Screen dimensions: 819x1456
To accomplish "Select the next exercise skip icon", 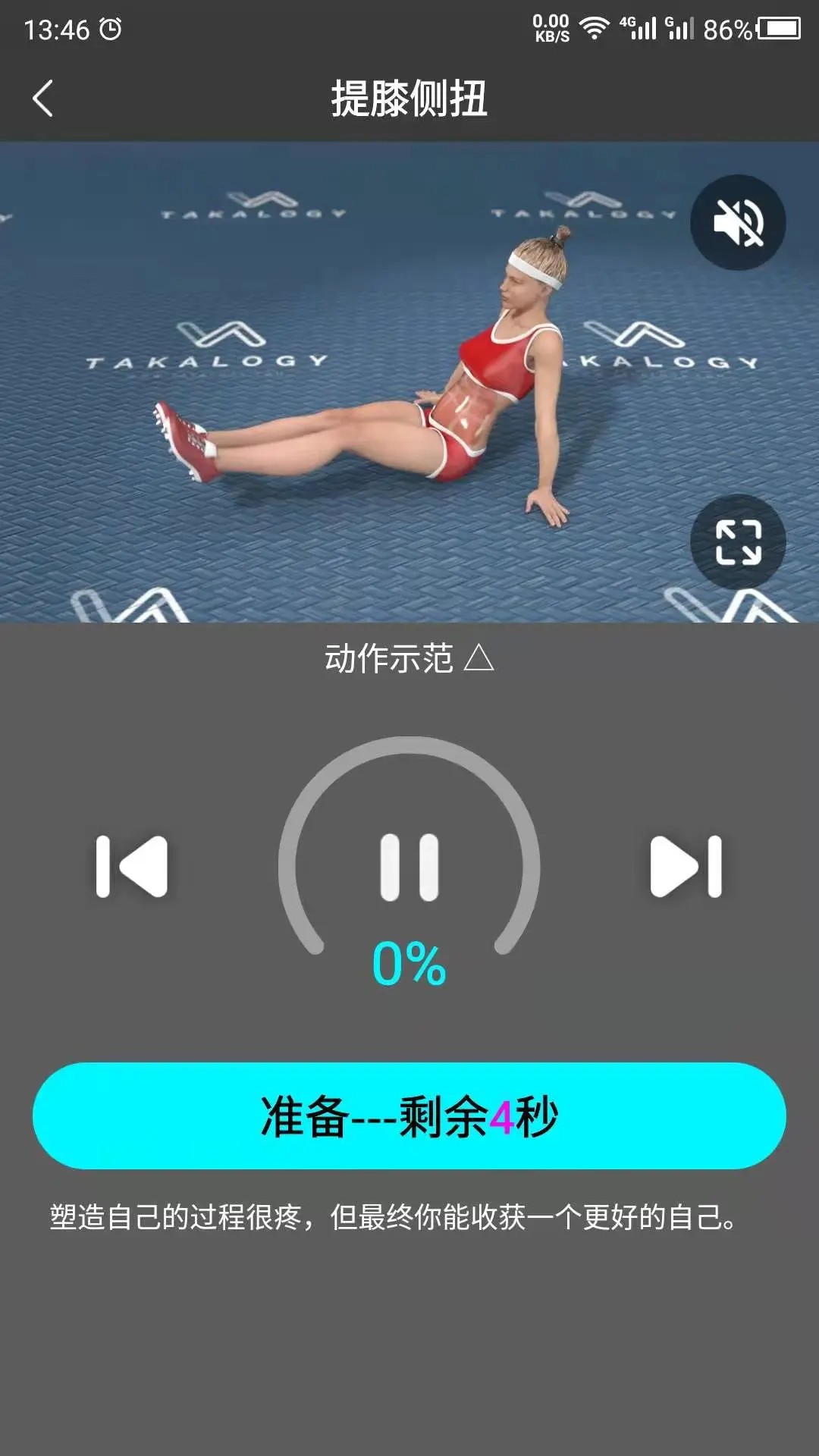I will [x=686, y=864].
